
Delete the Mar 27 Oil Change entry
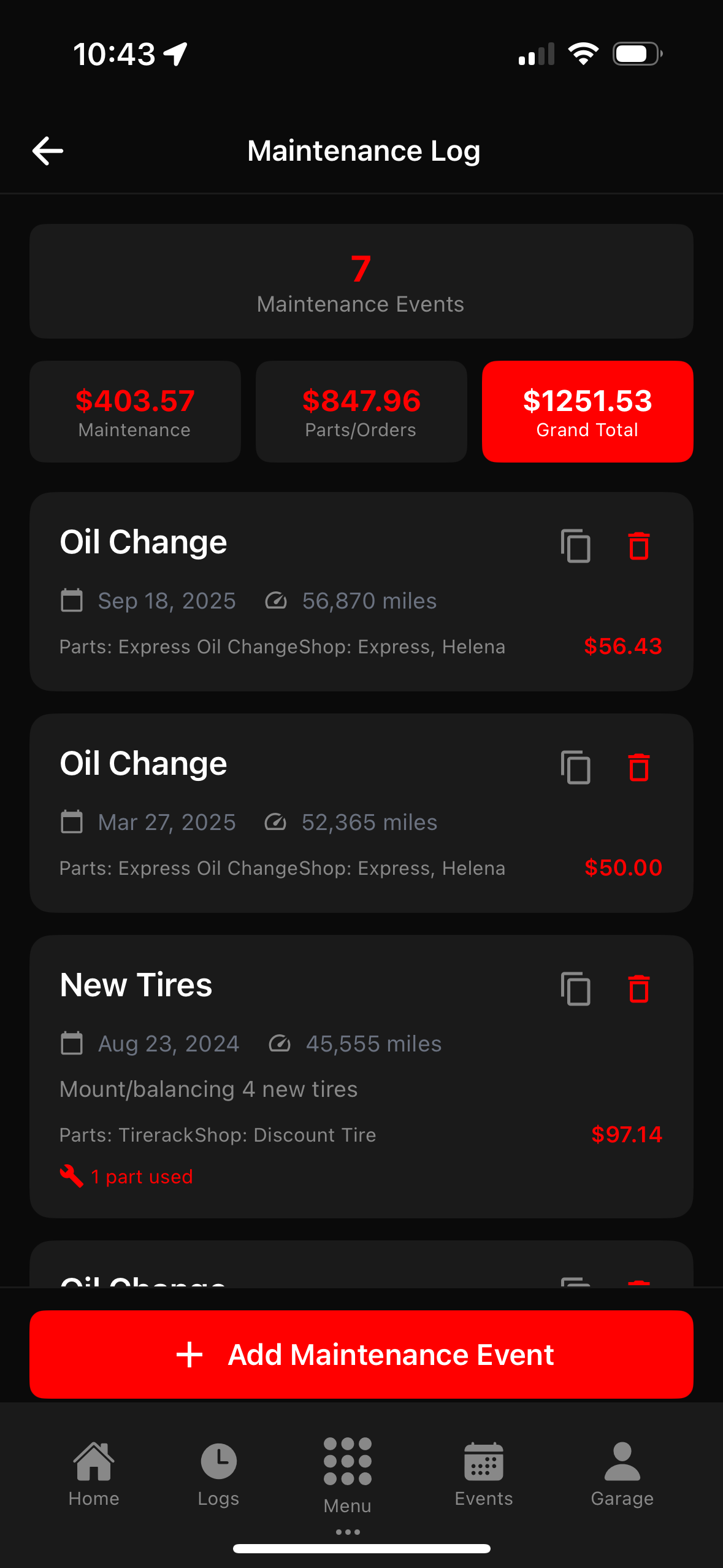[638, 767]
